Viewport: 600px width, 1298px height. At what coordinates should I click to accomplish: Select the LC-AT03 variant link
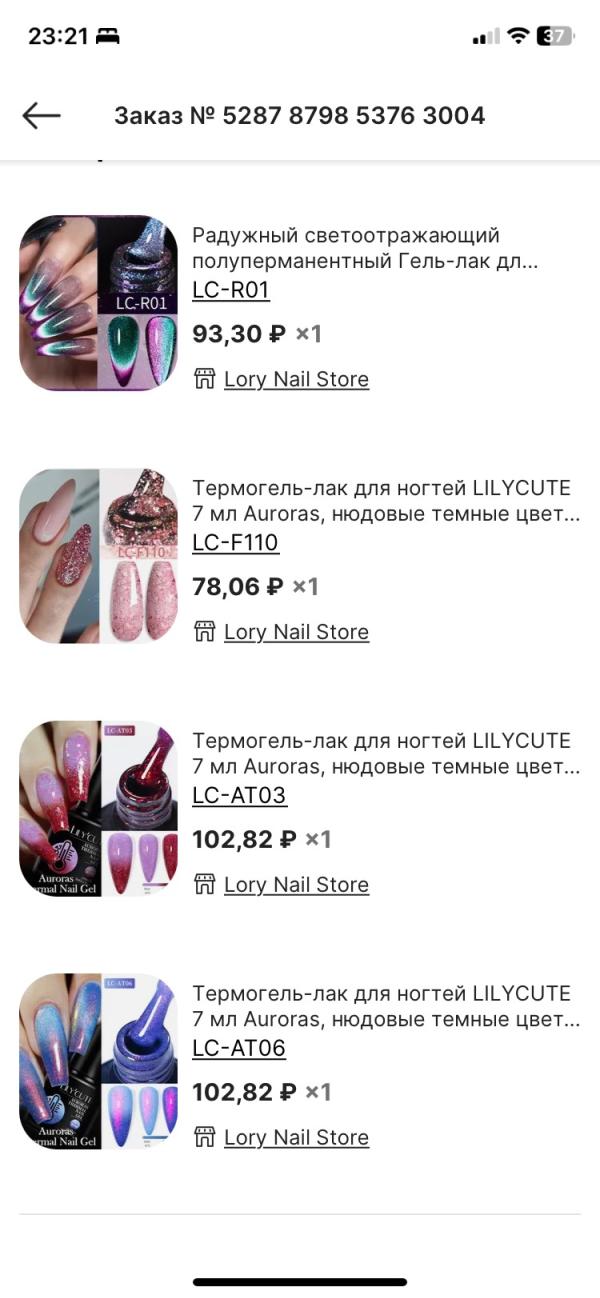pos(239,796)
